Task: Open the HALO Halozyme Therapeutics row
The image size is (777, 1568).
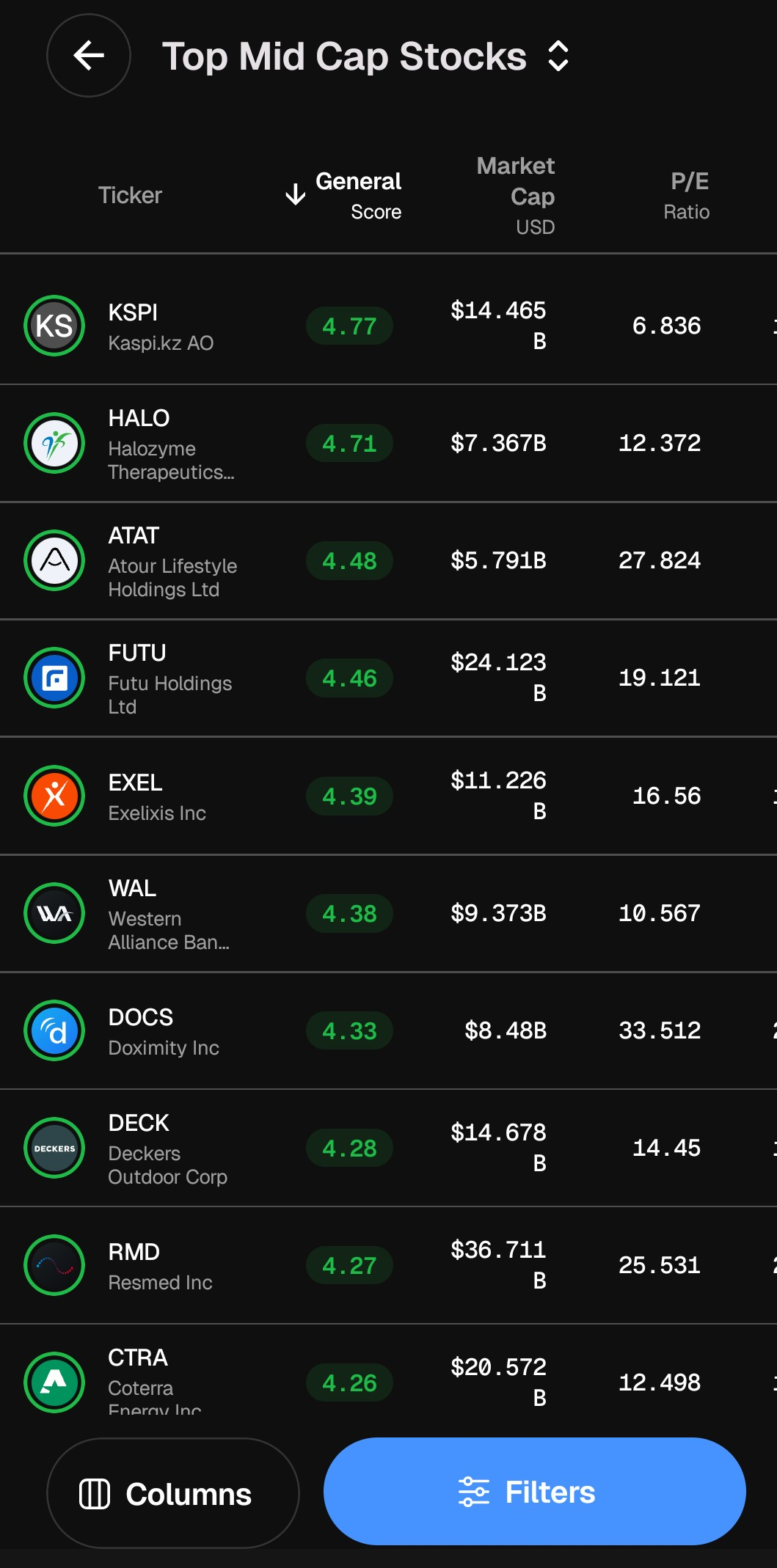Action: [x=170, y=444]
